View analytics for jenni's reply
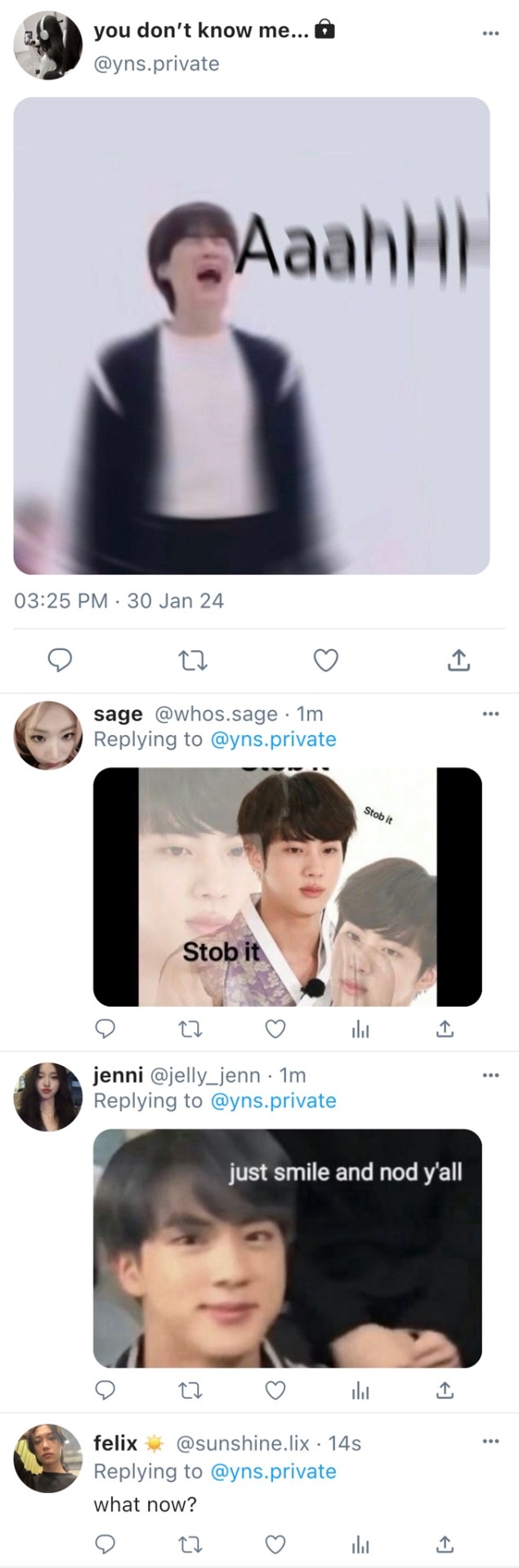The width and height of the screenshot is (519, 1568). pos(360,1390)
